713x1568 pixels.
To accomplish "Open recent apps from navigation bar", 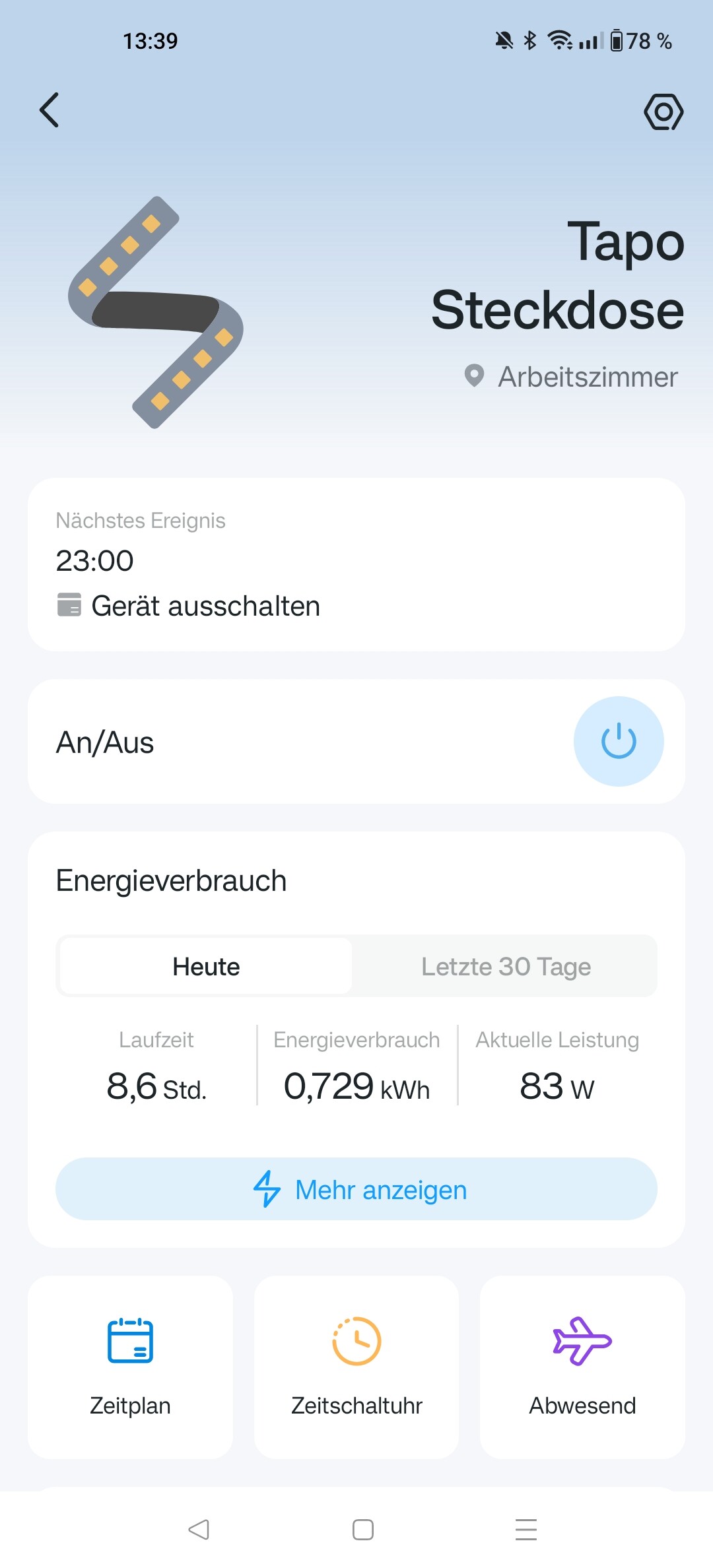I will [x=526, y=1529].
